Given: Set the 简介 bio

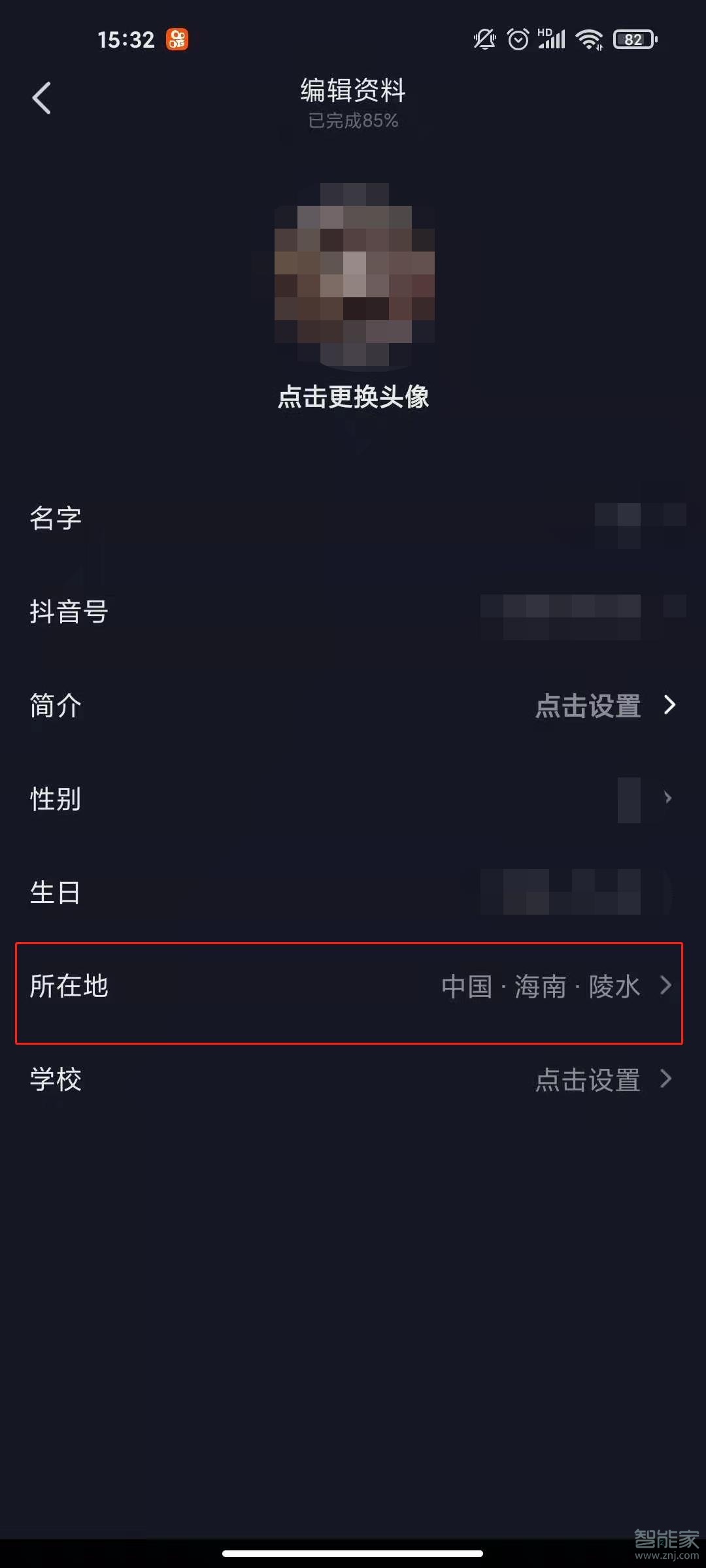Looking at the screenshot, I should 353,706.
